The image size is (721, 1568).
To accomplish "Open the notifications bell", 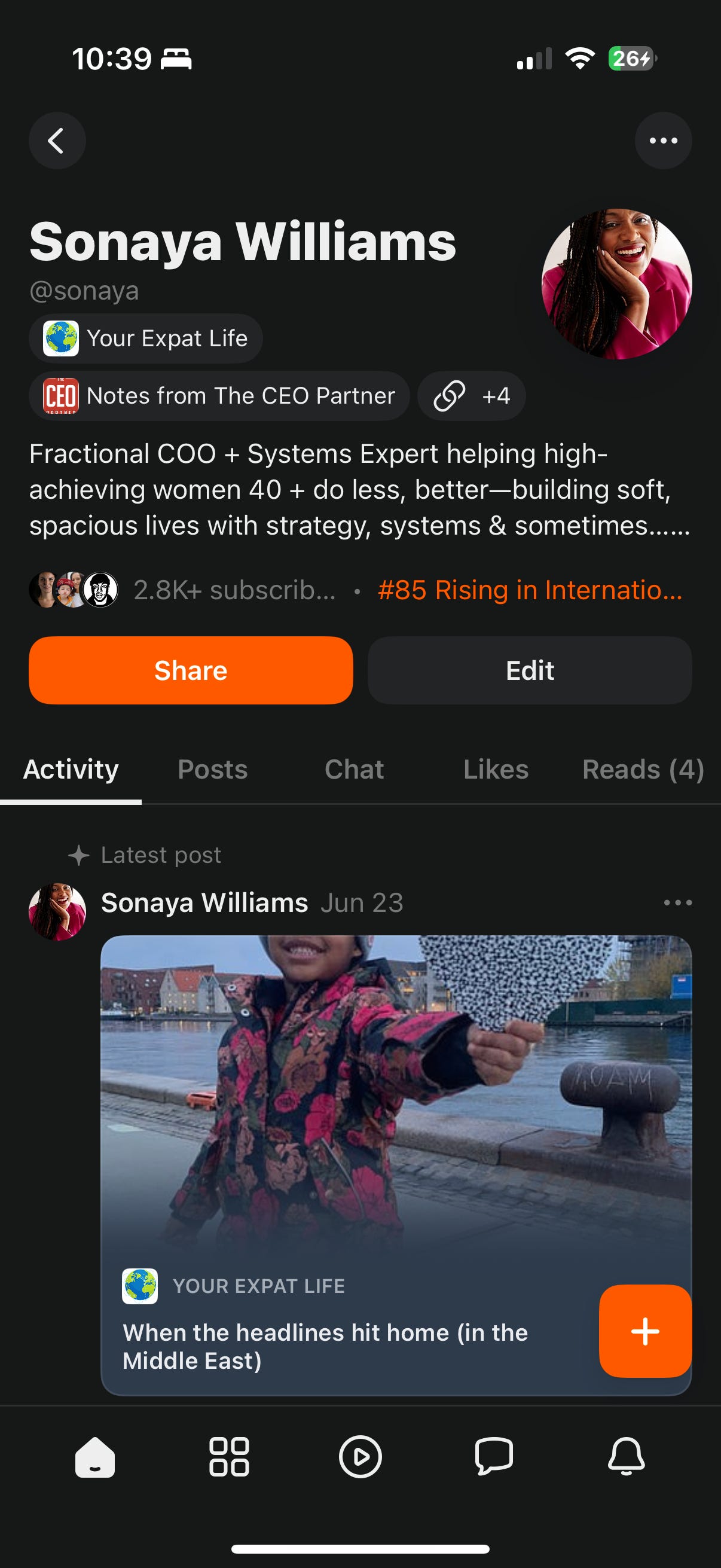I will tap(626, 1457).
